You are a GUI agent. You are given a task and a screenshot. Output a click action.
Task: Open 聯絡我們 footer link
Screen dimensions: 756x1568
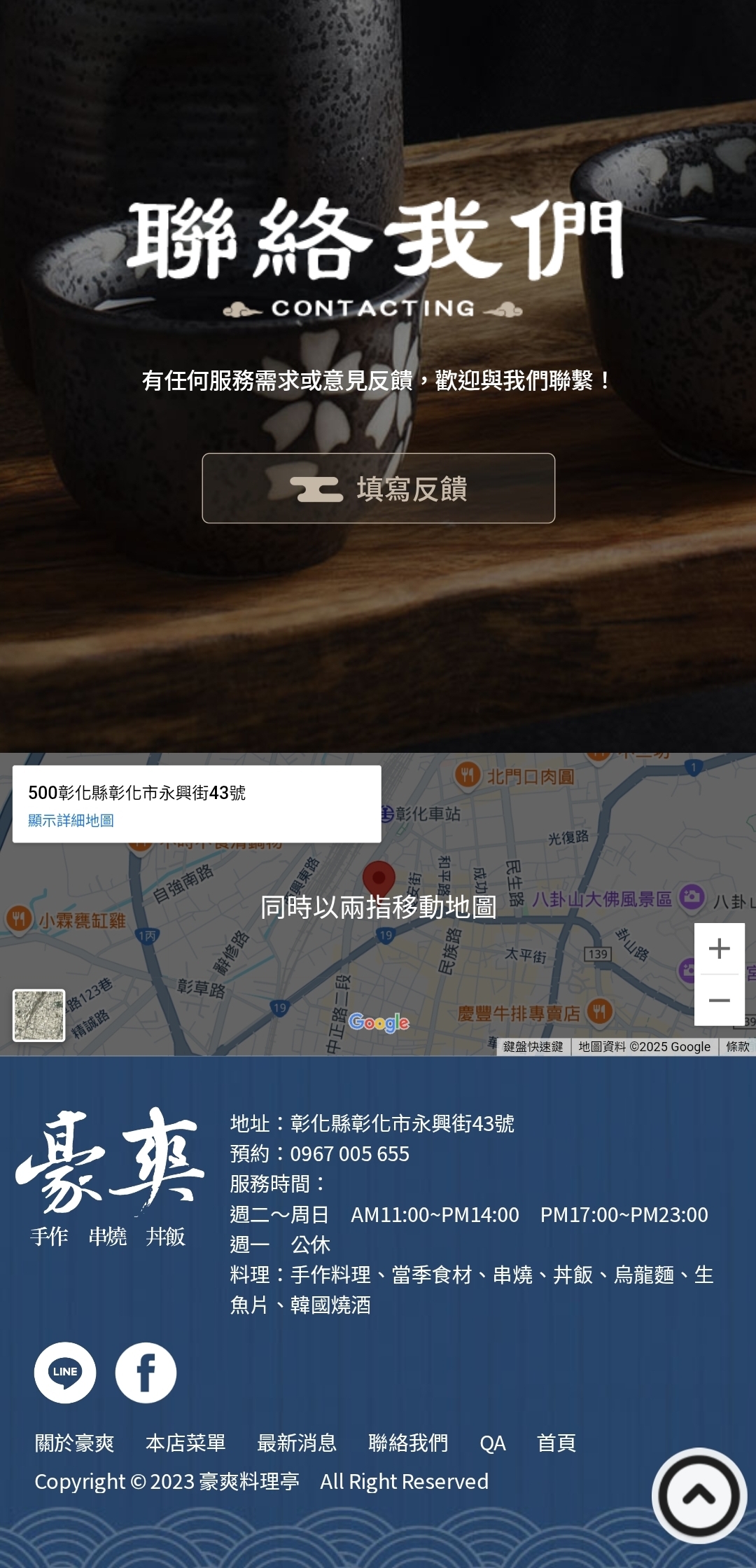[x=408, y=1443]
